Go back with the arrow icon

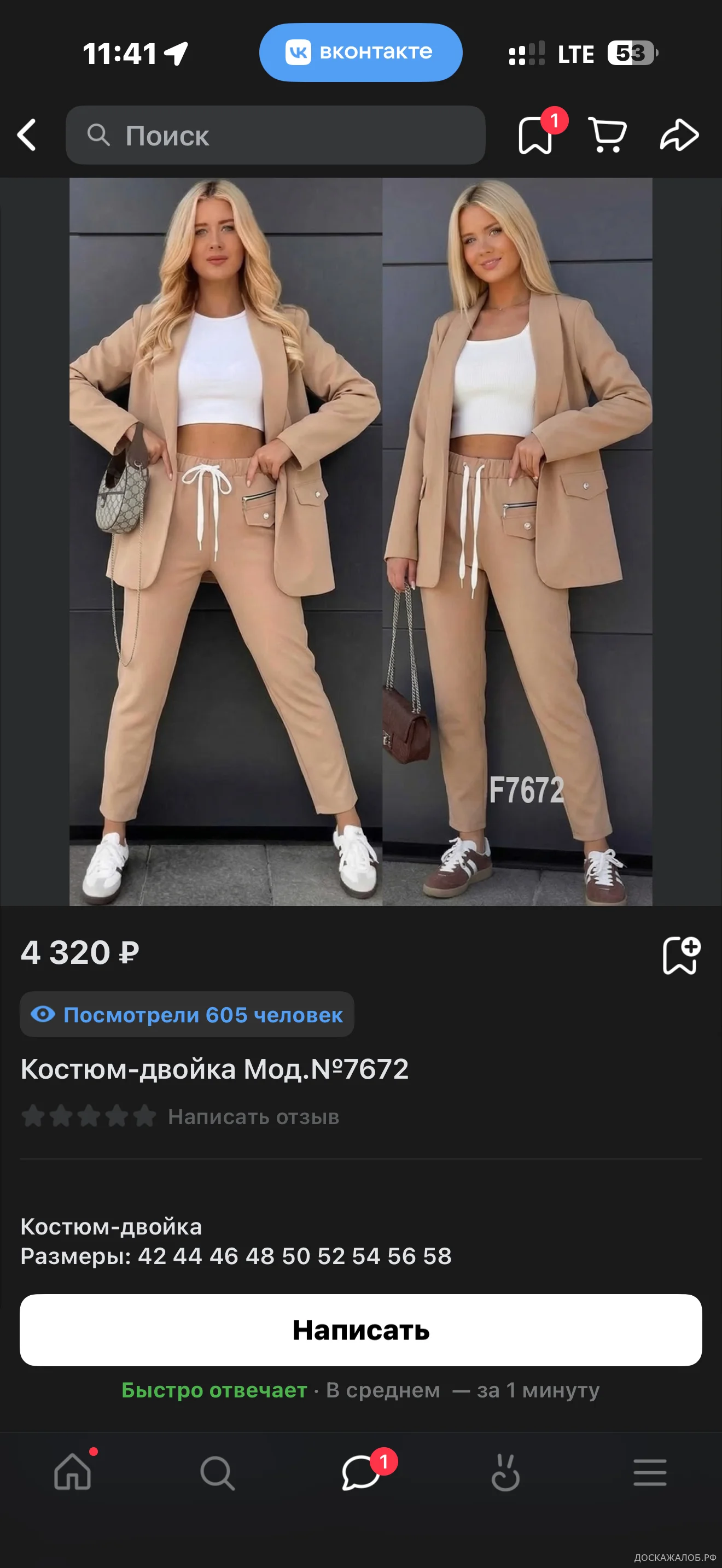pyautogui.click(x=27, y=134)
